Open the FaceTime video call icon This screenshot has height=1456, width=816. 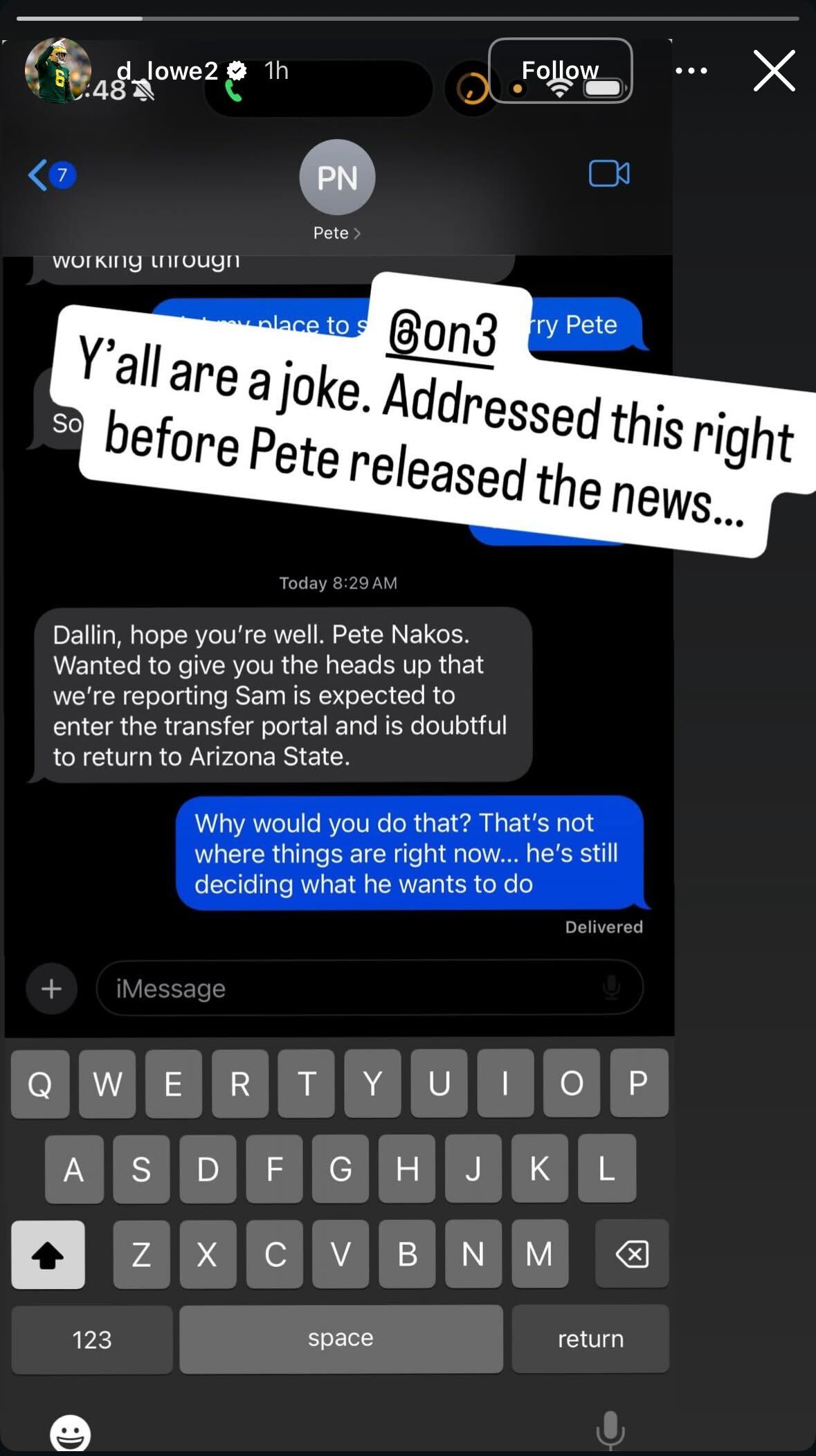[608, 174]
